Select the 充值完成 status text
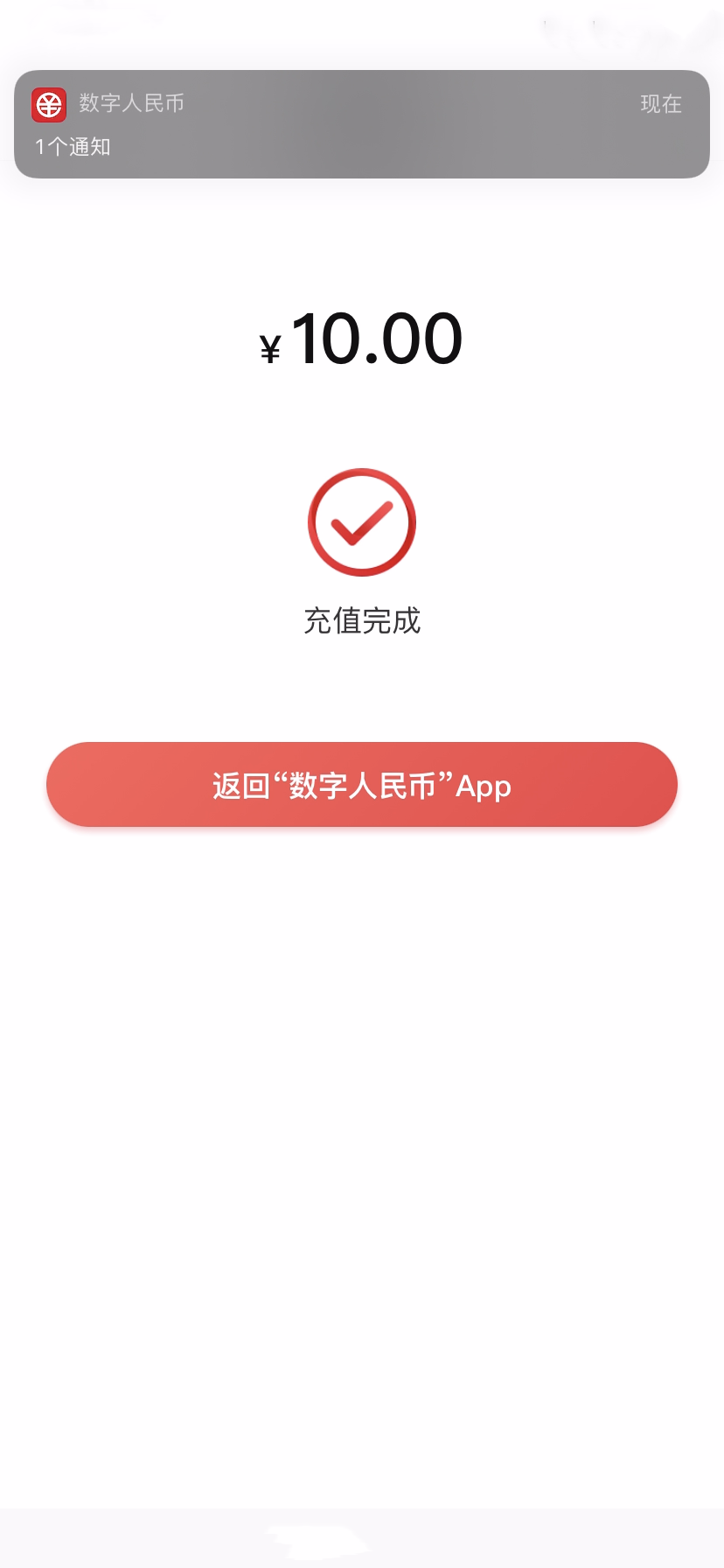Image resolution: width=724 pixels, height=1568 pixels. (x=361, y=622)
